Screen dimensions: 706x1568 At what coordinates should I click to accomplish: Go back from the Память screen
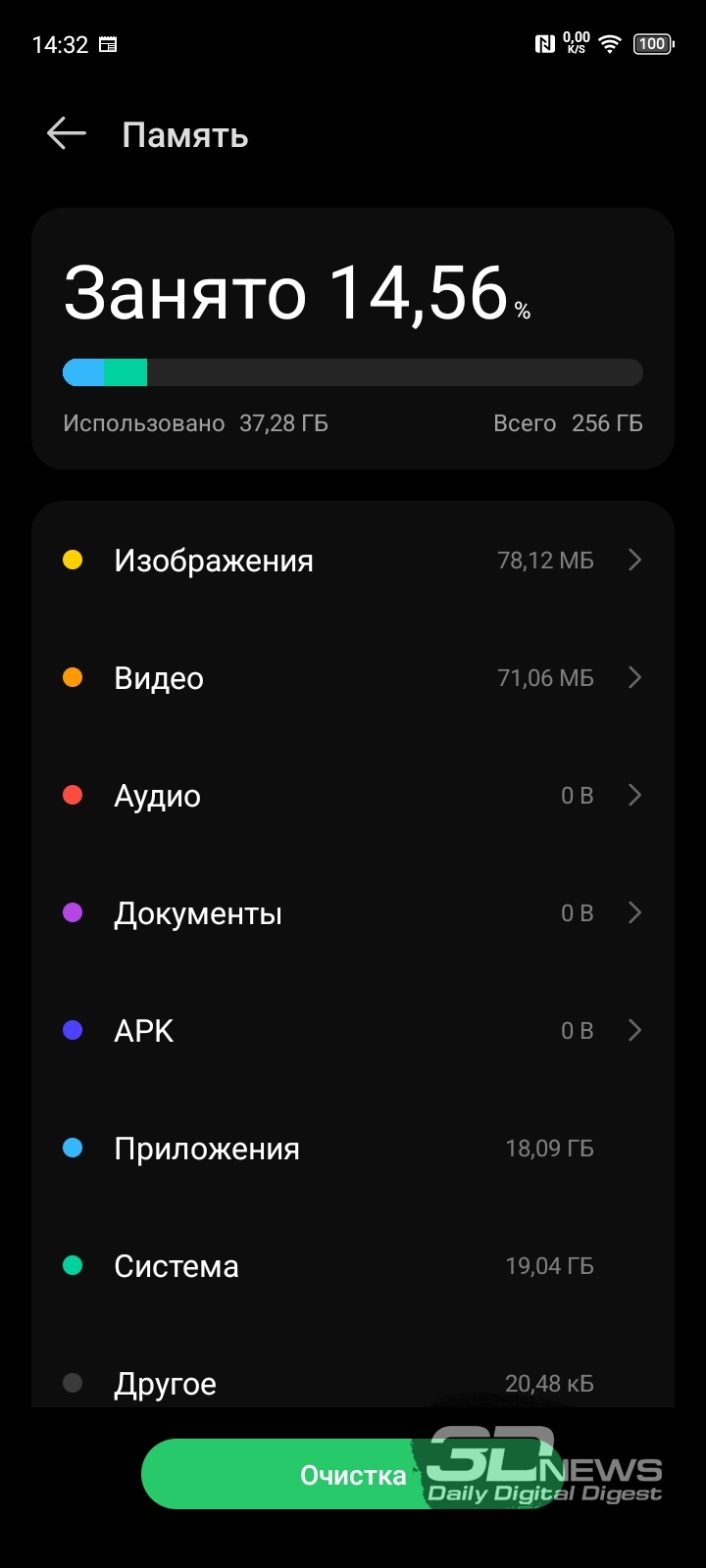point(67,134)
